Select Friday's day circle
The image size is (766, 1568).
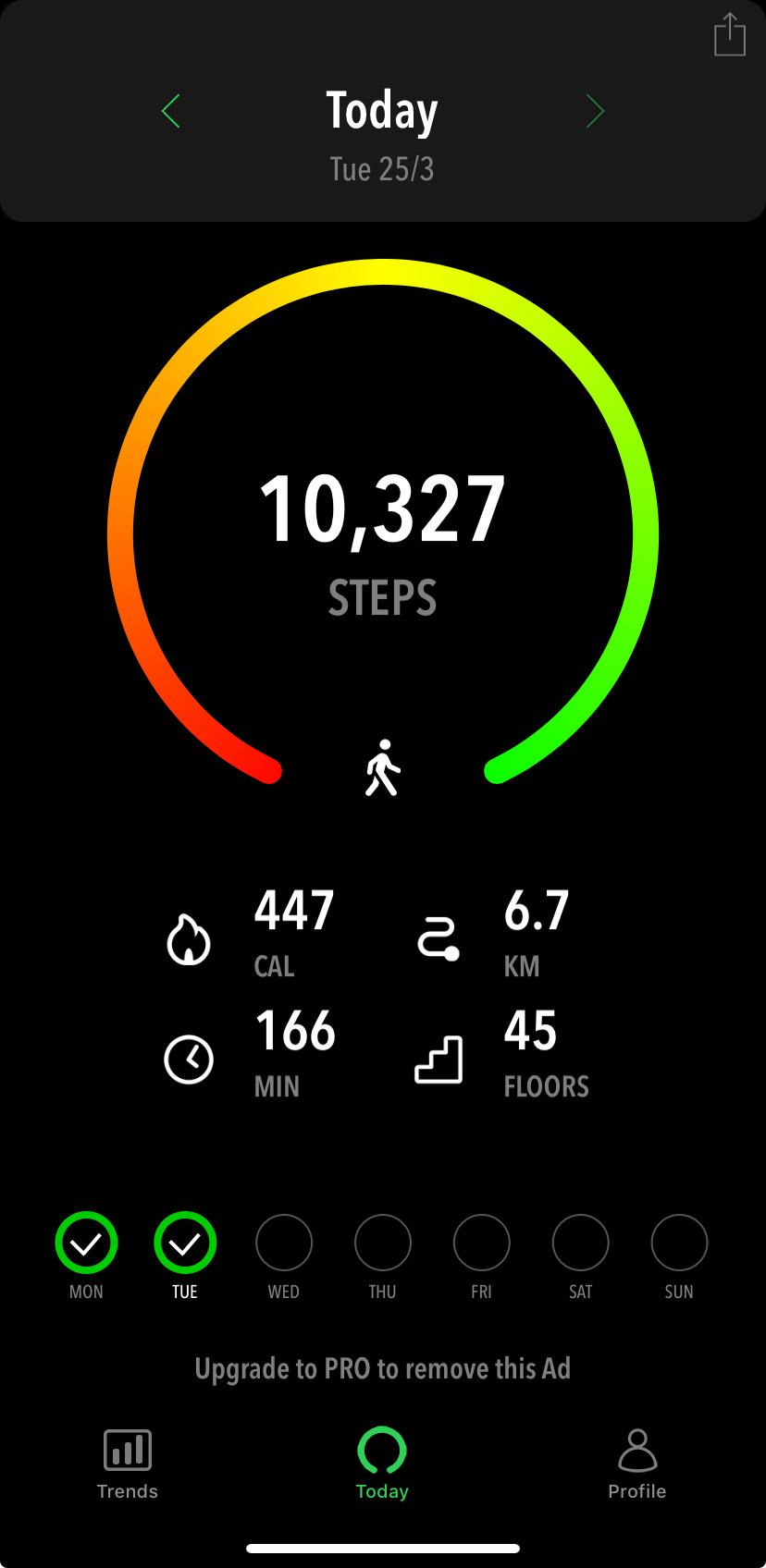(481, 1243)
